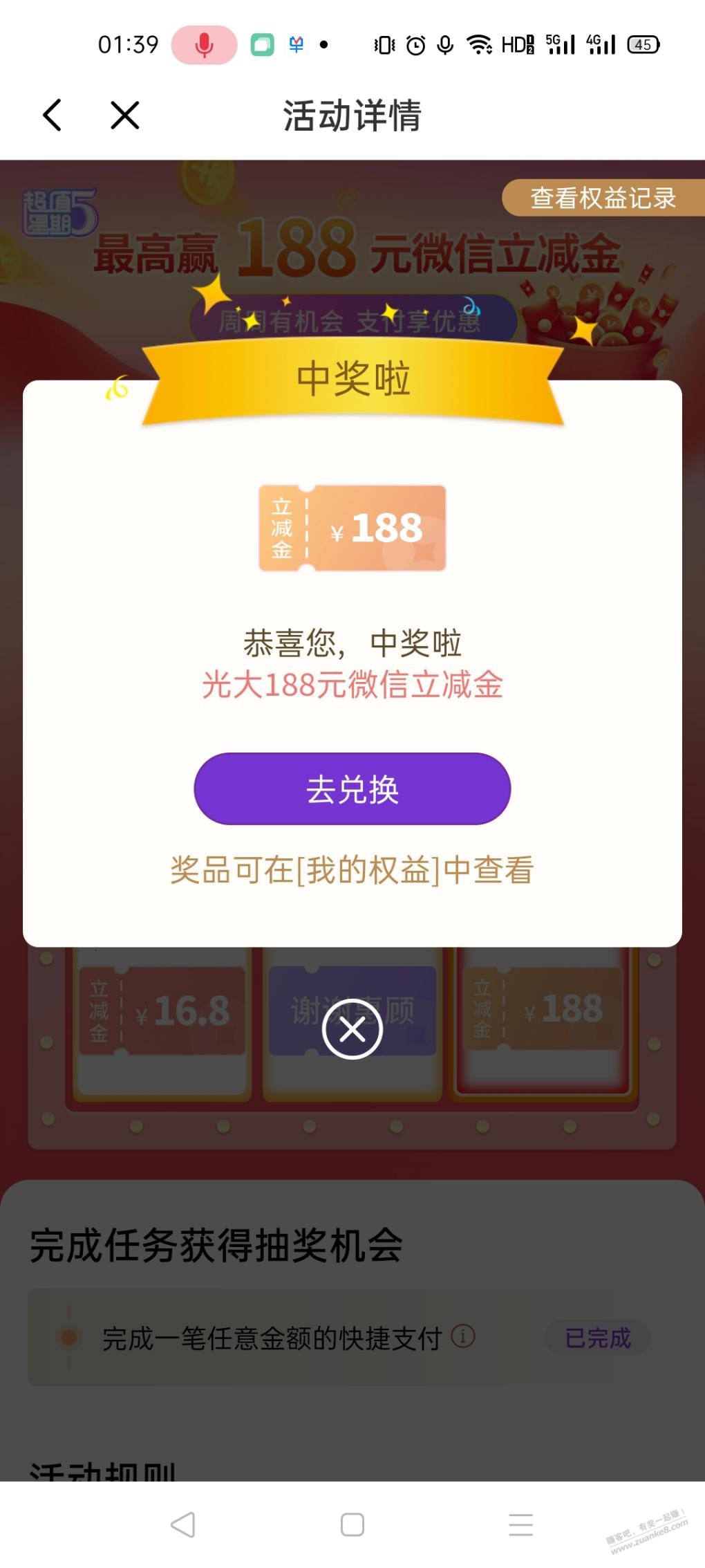Open 查看权益记录 benefits record
The width and height of the screenshot is (705, 1568).
[x=602, y=198]
